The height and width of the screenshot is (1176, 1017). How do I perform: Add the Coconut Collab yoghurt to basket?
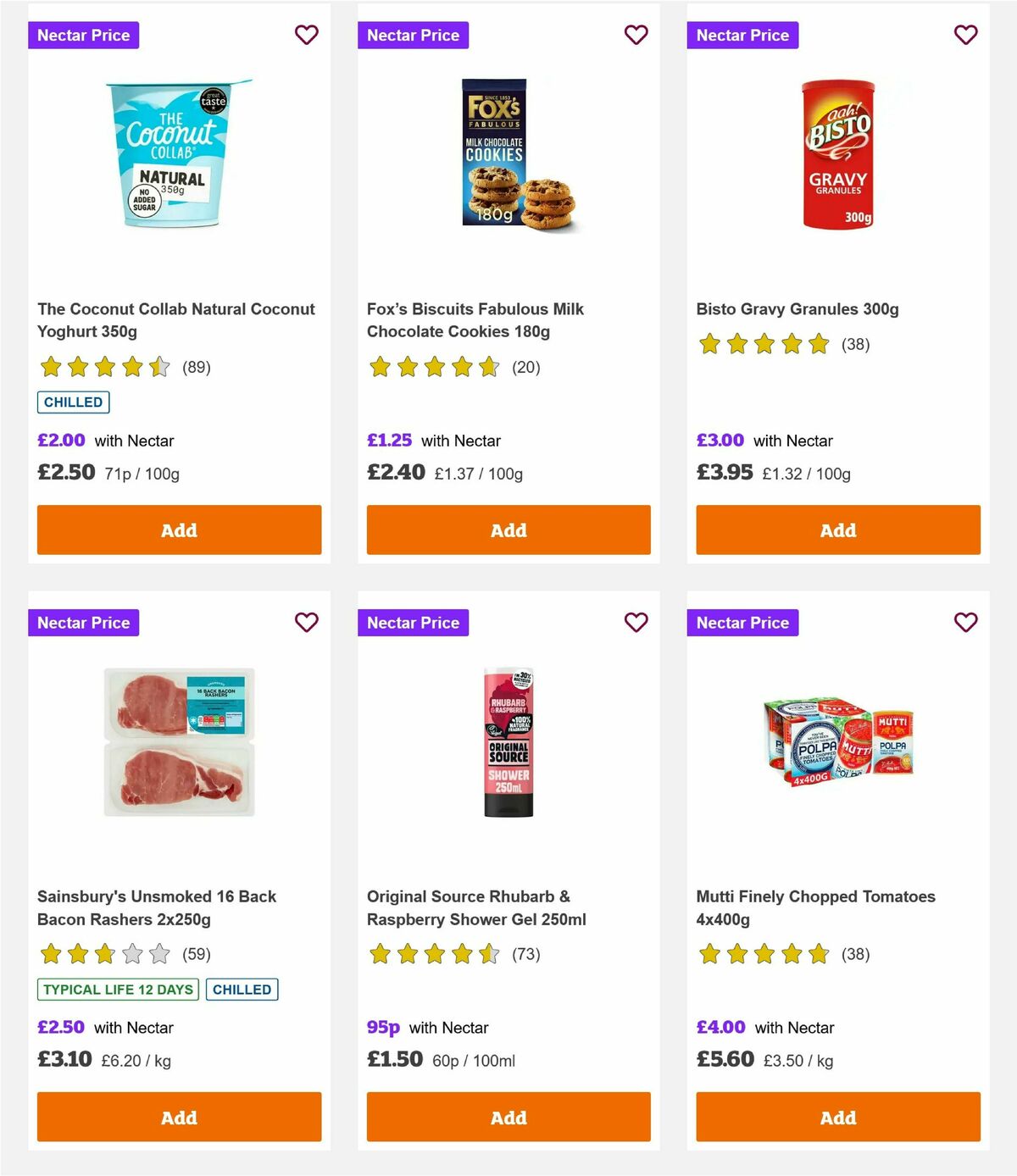point(178,530)
